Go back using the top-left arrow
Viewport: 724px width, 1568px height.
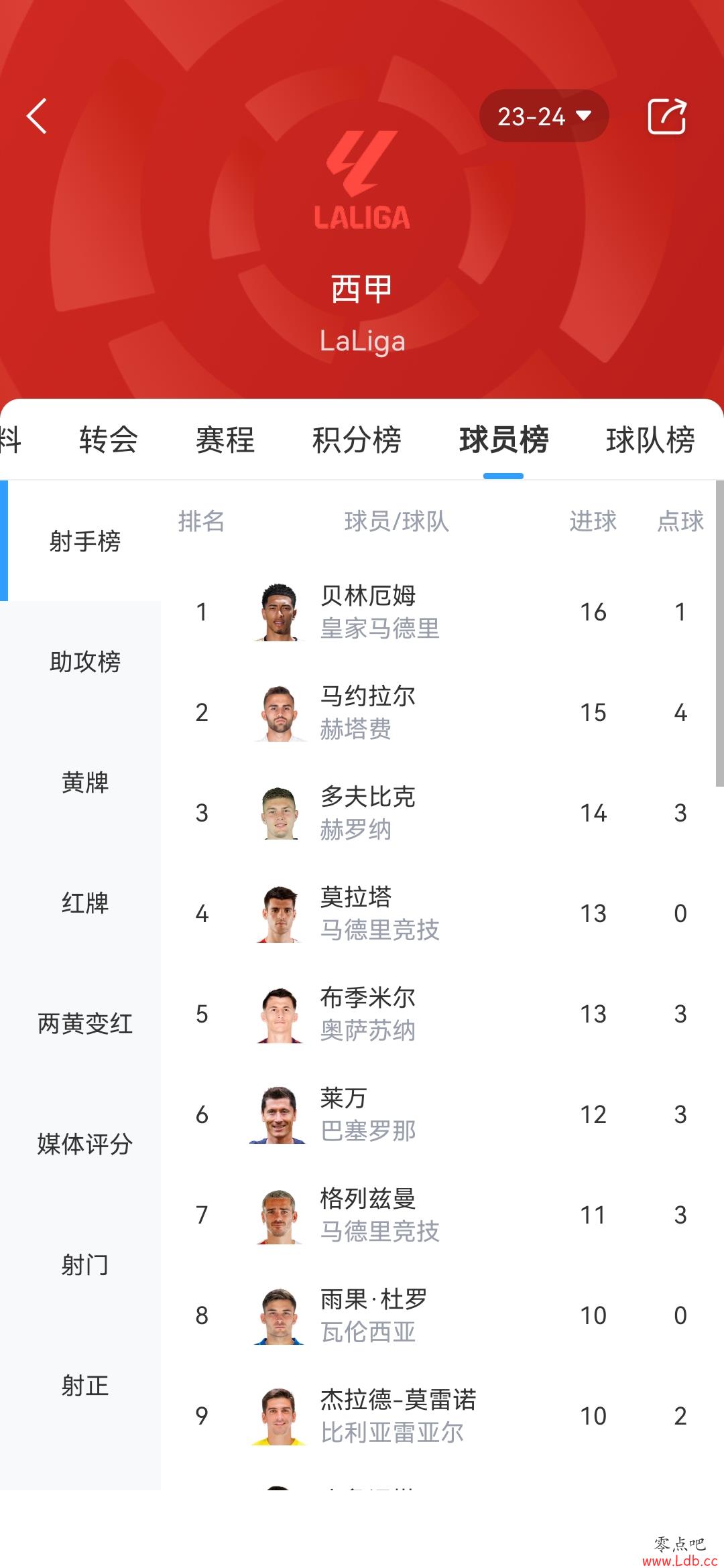coord(37,116)
